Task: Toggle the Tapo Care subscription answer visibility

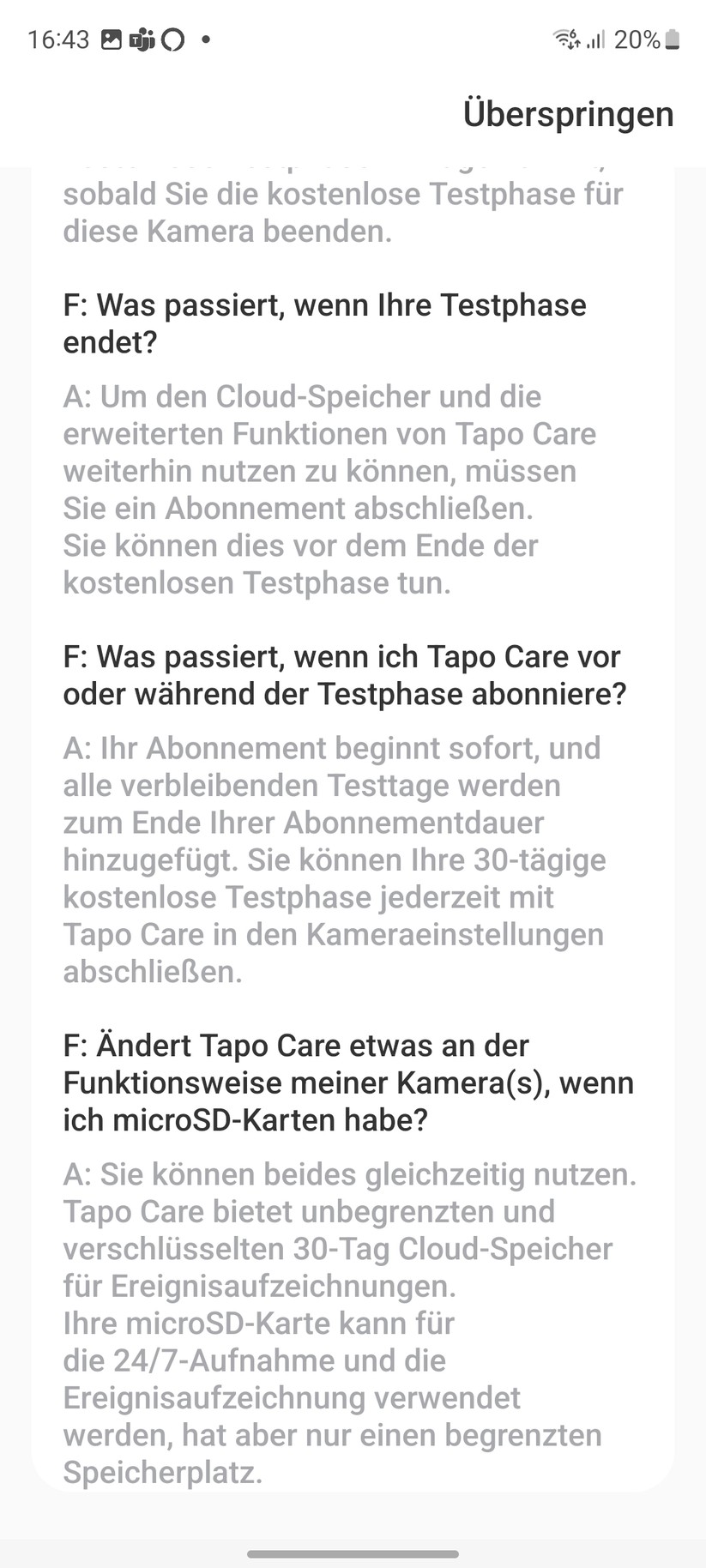Action: pos(335,859)
